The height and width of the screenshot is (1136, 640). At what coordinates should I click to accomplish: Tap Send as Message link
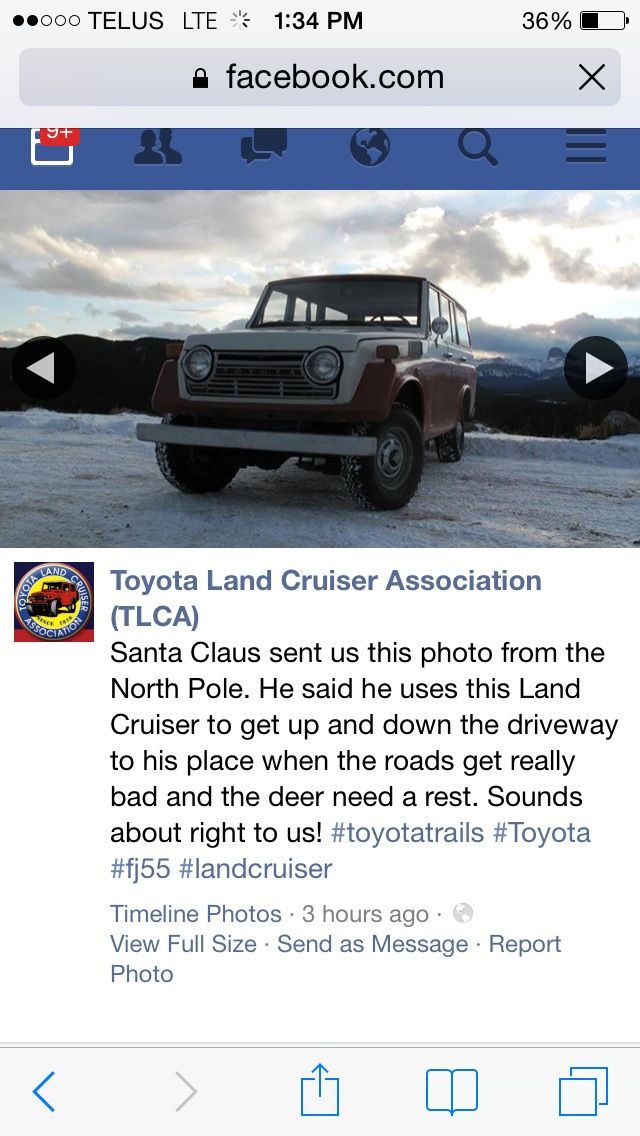(x=372, y=944)
